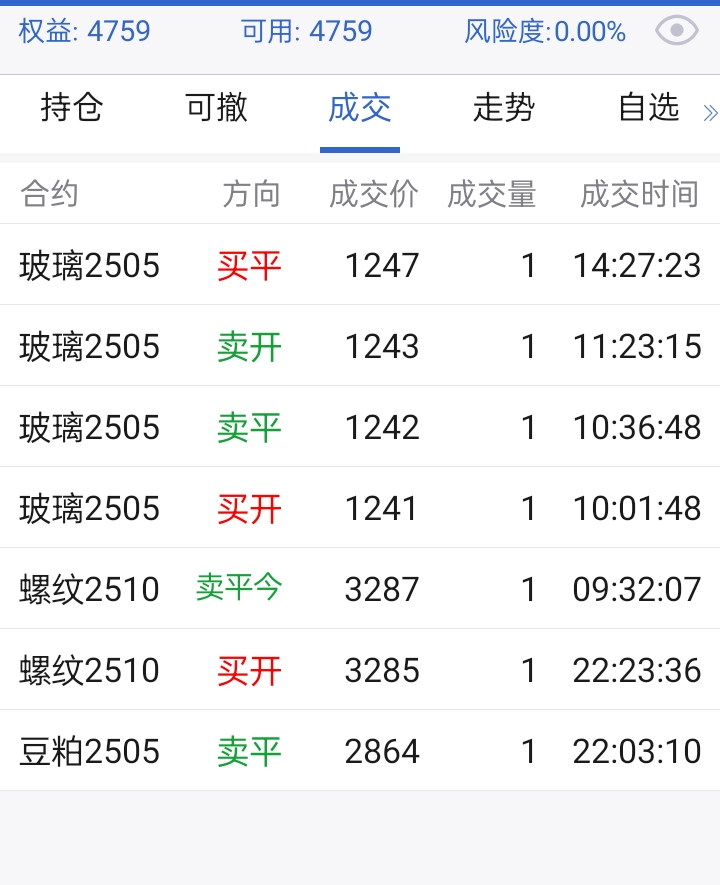
Task: Open the 可撤 tab
Action: [x=216, y=108]
